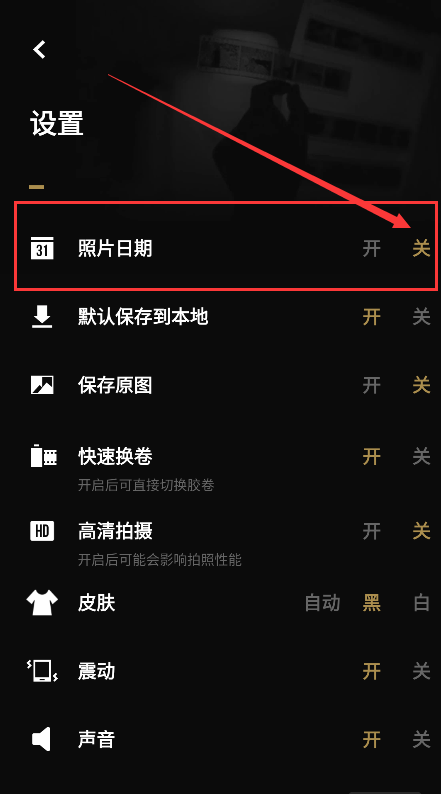Screen dimensions: 441x794
Task: Turn on 高清拍摄 by tapping 开
Action: point(371,531)
